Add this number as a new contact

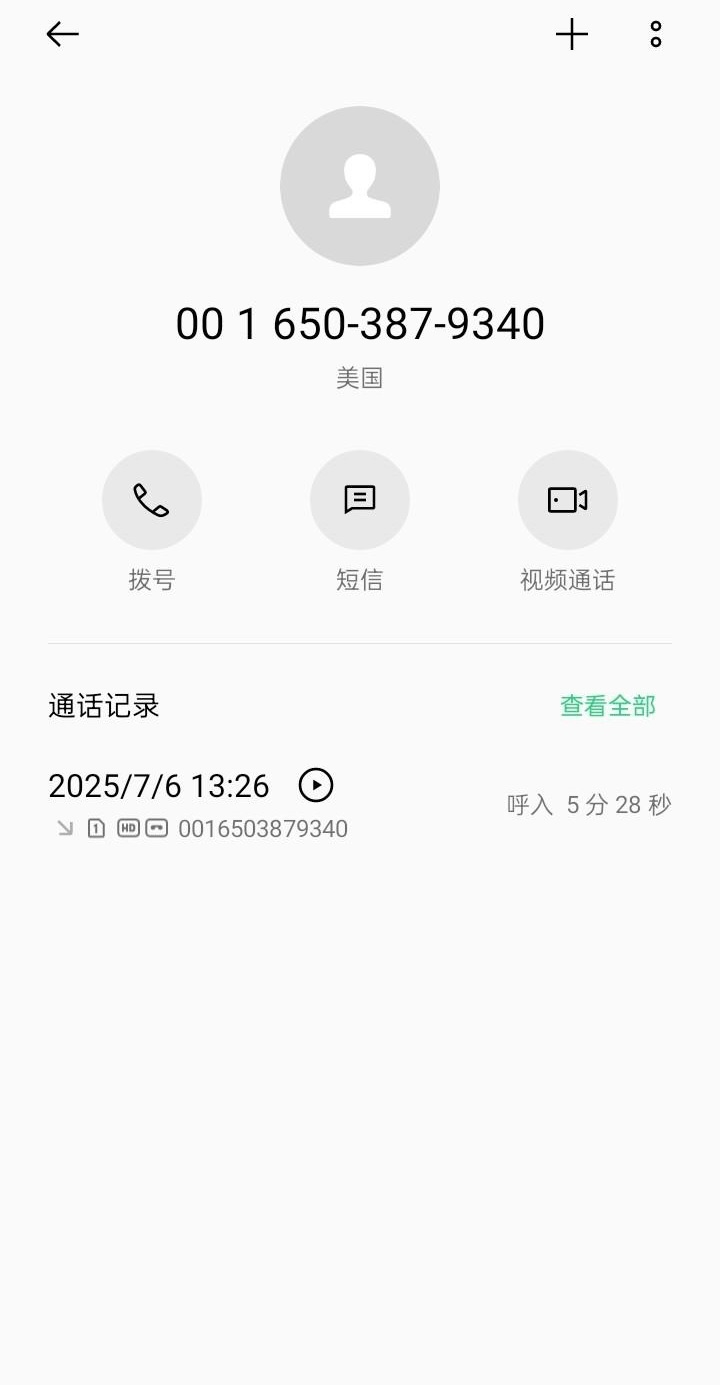[x=572, y=34]
